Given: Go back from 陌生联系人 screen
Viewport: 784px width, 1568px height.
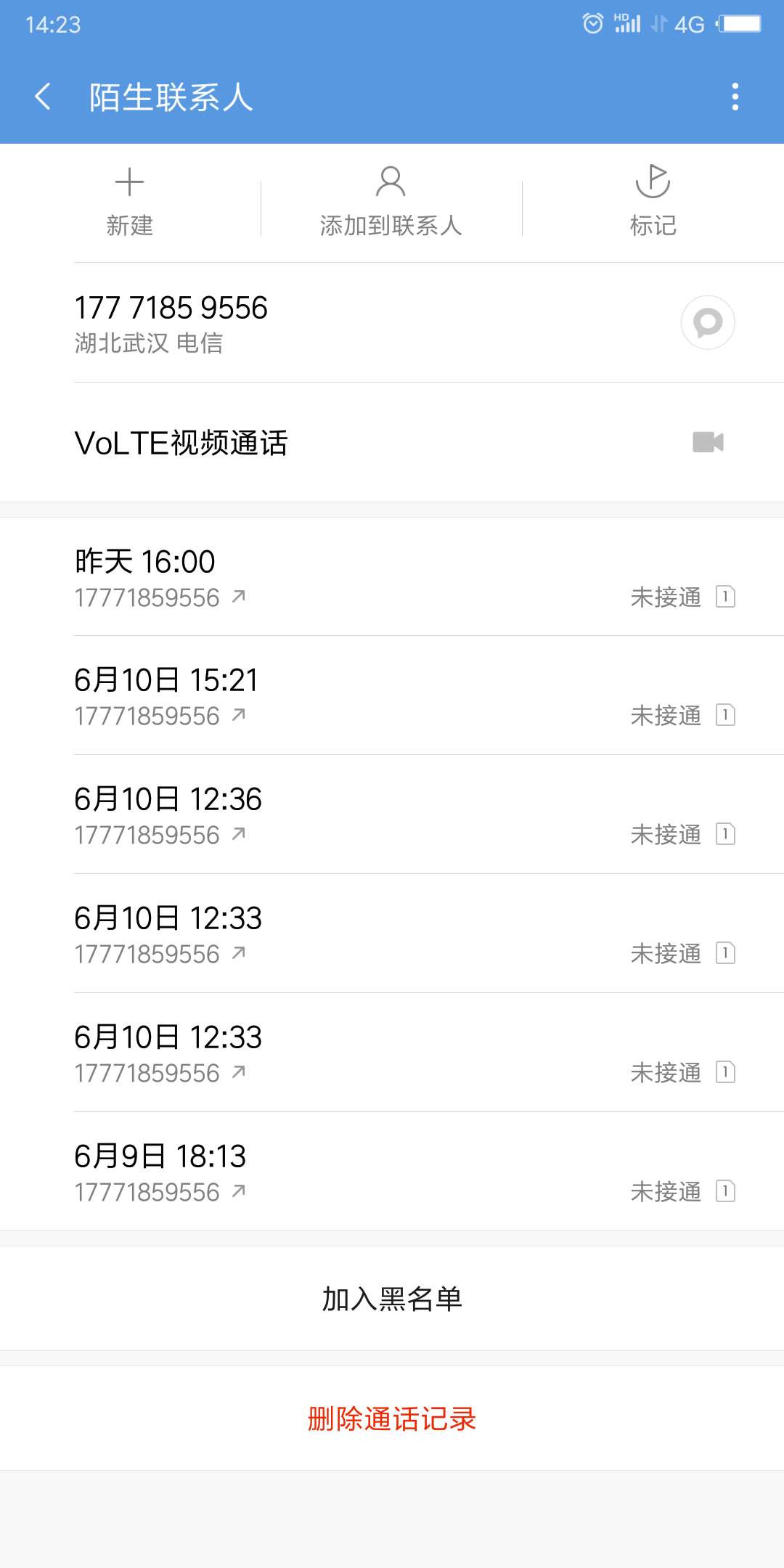Looking at the screenshot, I should 43,97.
